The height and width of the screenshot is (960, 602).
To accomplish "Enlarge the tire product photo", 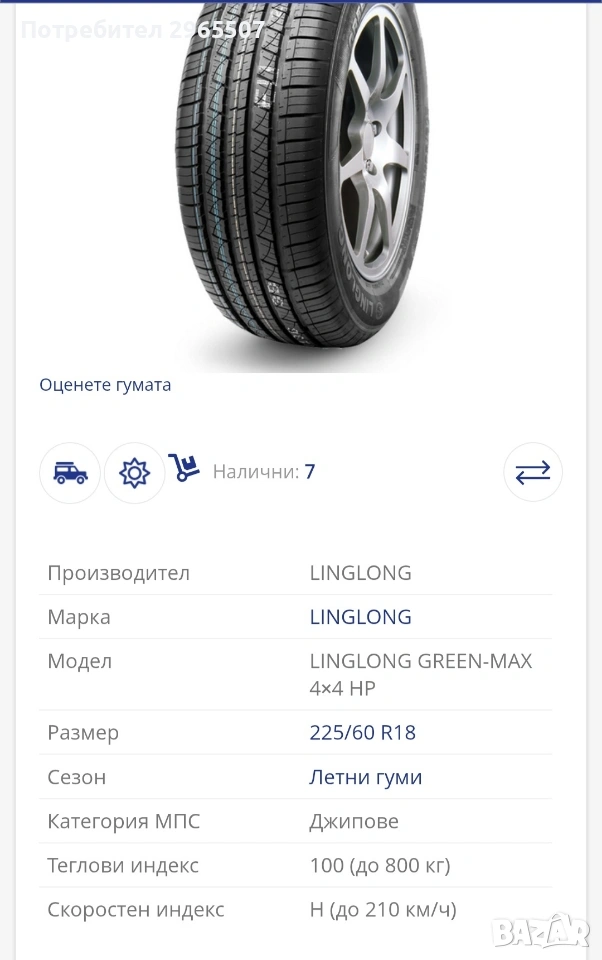I will [x=300, y=190].
